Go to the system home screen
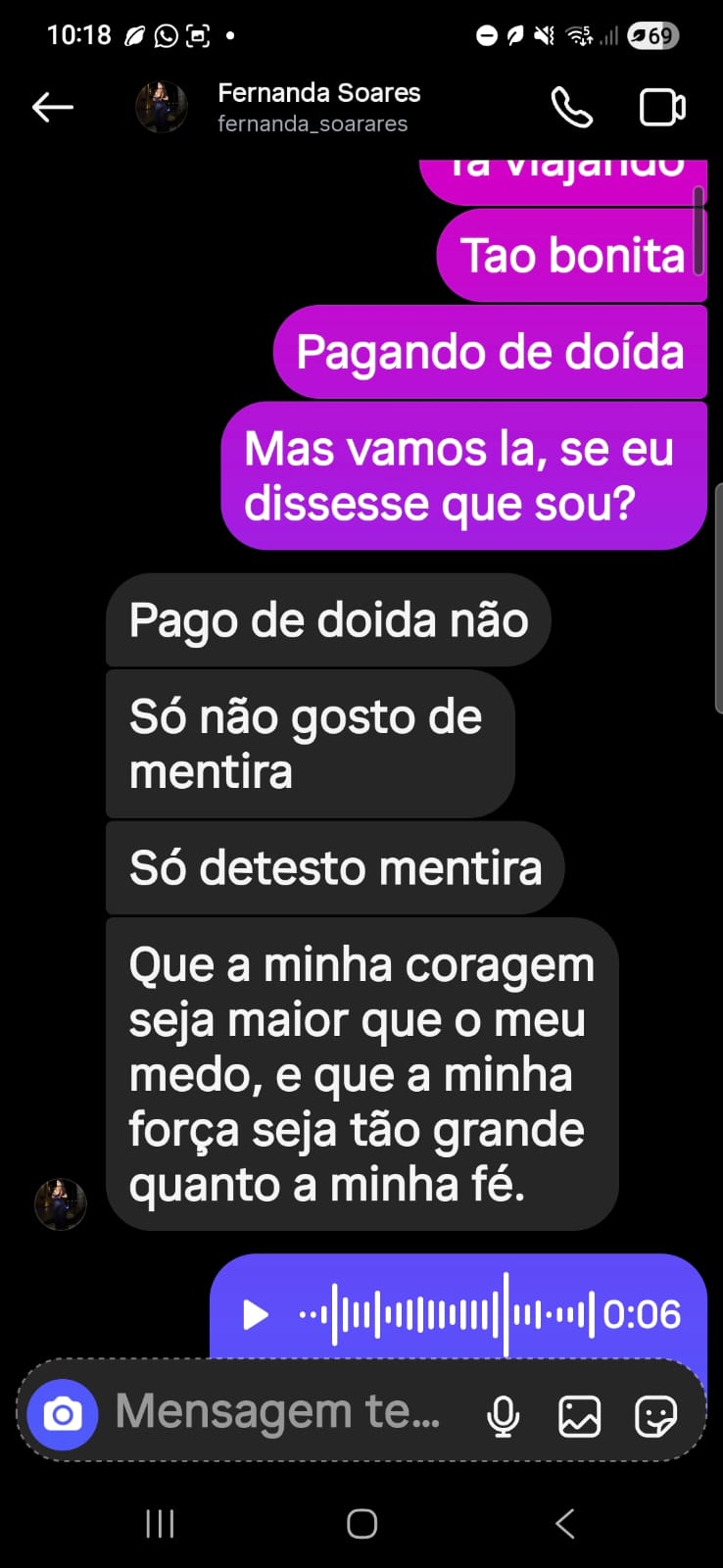Screen dimensions: 723x1568 point(361,1523)
